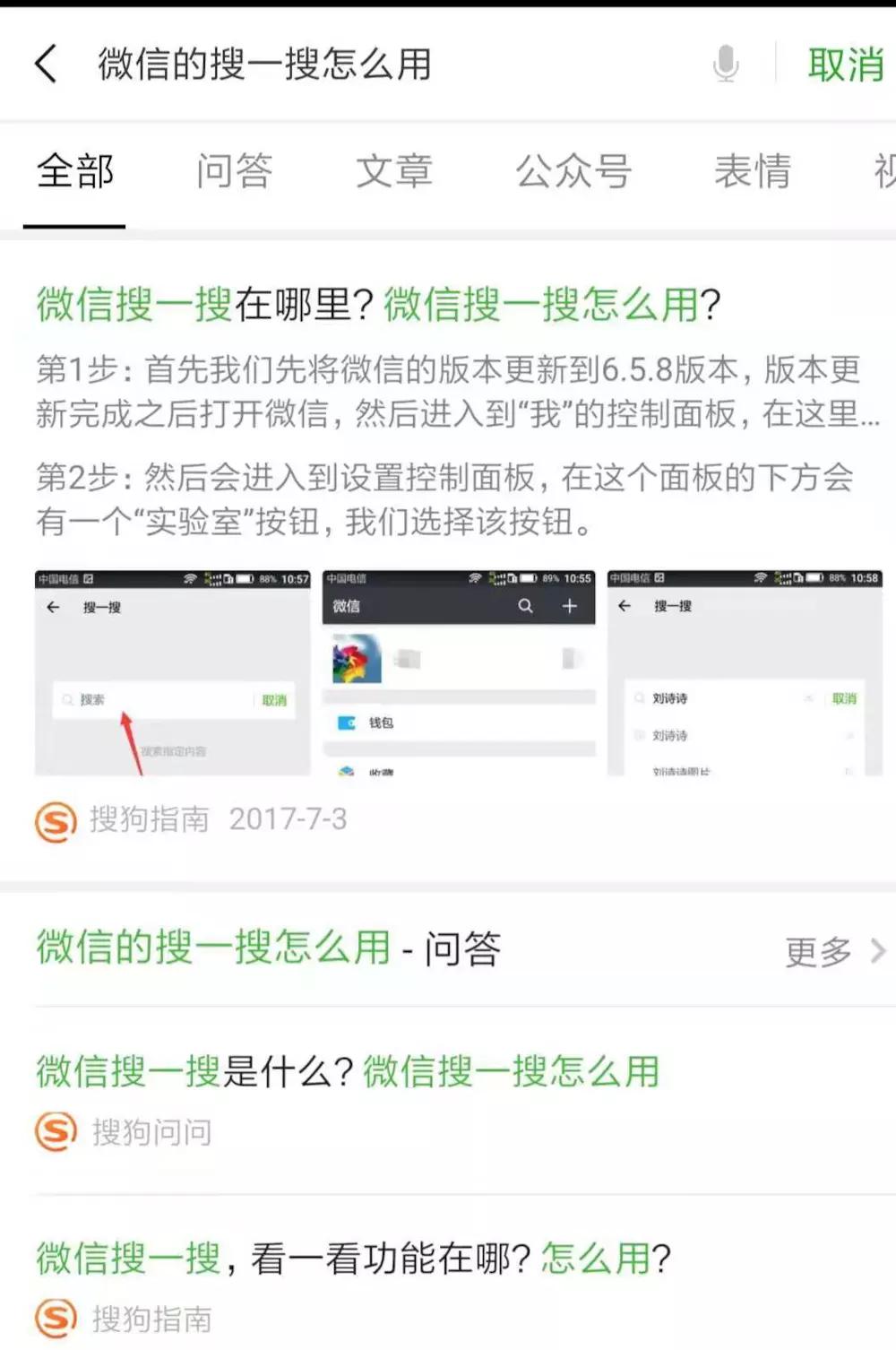
Task: Edit the search query 微信的搜一搜怎么用
Action: coord(265,65)
